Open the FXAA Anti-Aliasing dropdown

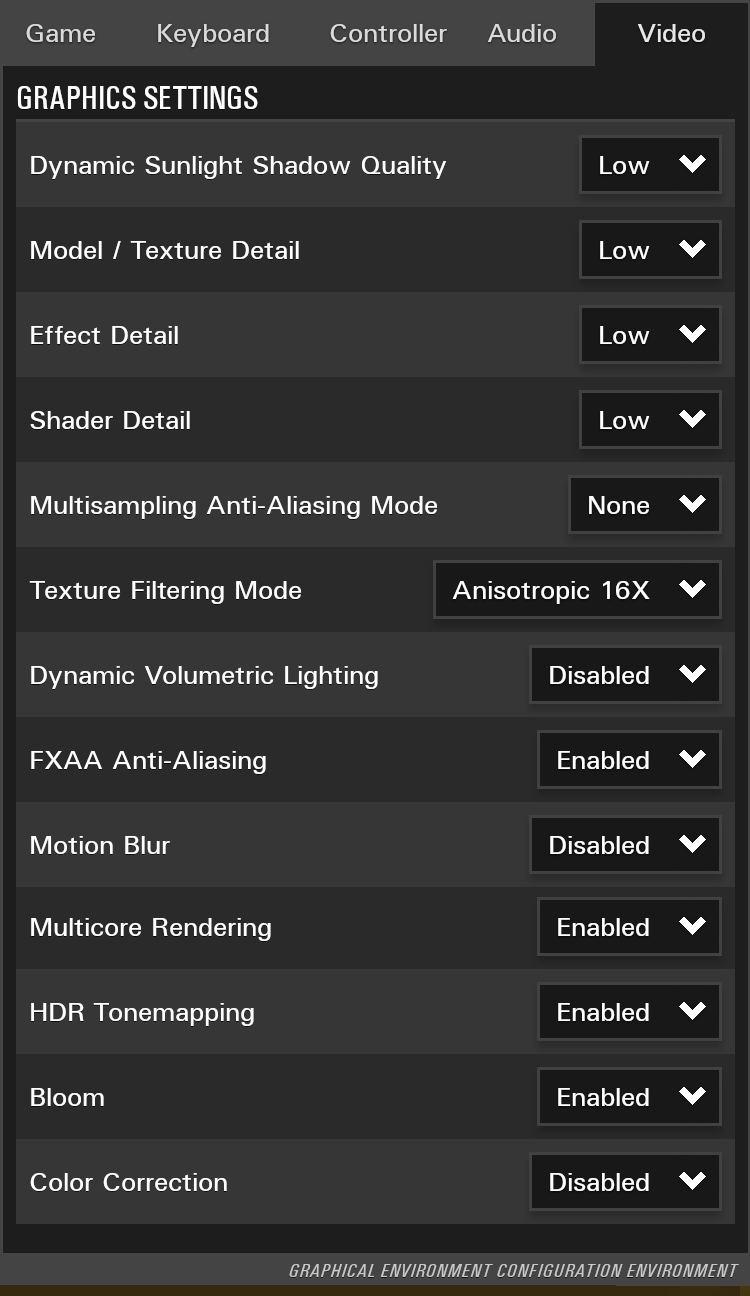tap(629, 760)
